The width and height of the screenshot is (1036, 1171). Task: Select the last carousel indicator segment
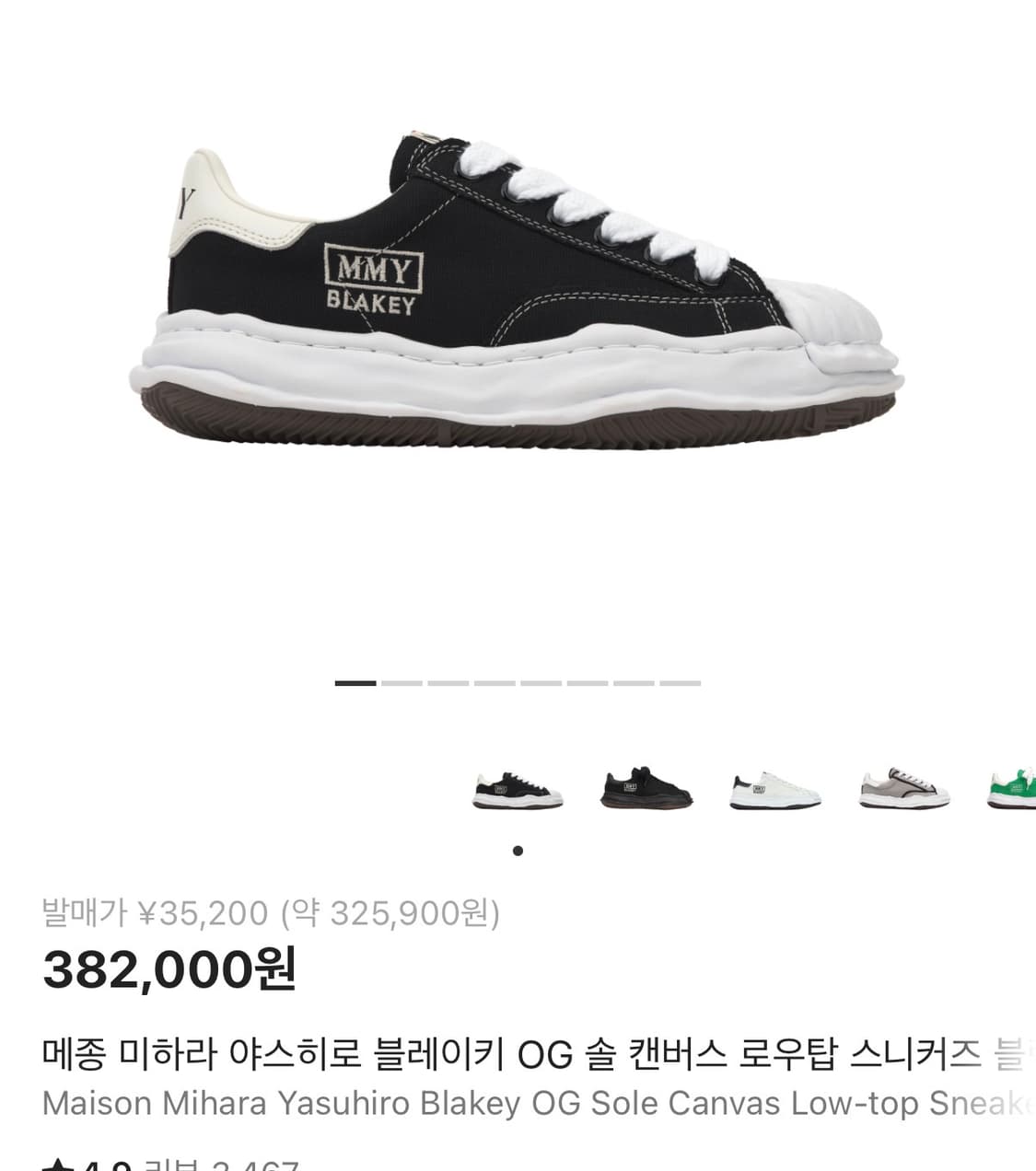point(680,683)
